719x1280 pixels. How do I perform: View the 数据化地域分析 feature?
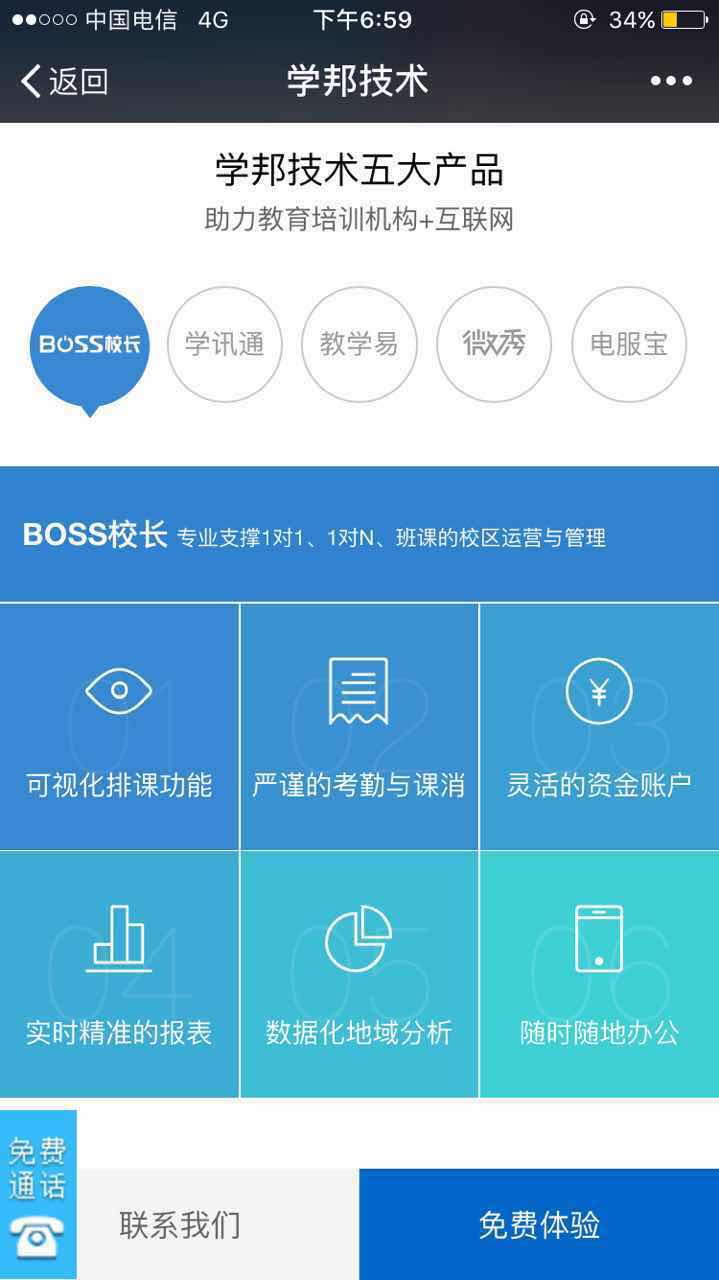point(359,975)
